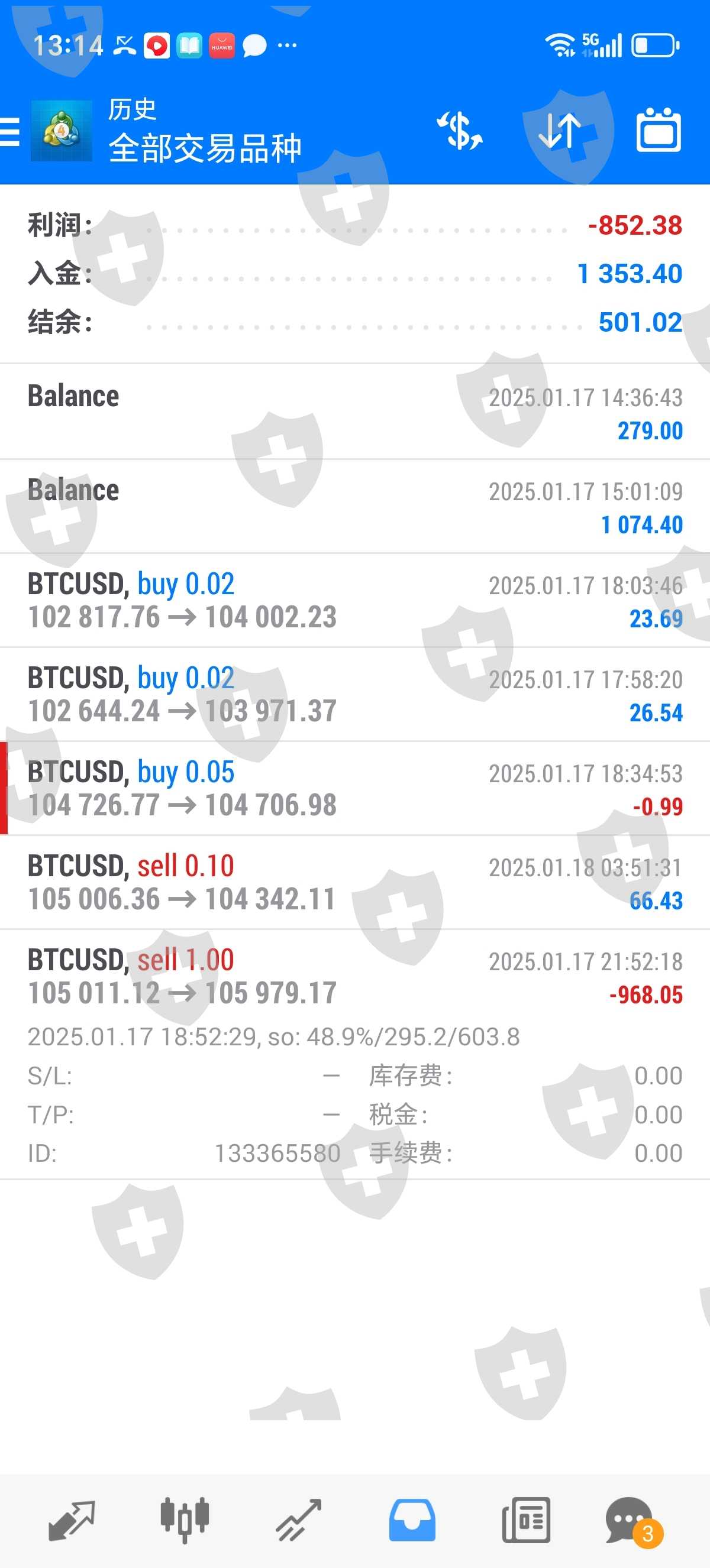710x1568 pixels.
Task: Switch to the Quotes tab
Action: point(72,1520)
